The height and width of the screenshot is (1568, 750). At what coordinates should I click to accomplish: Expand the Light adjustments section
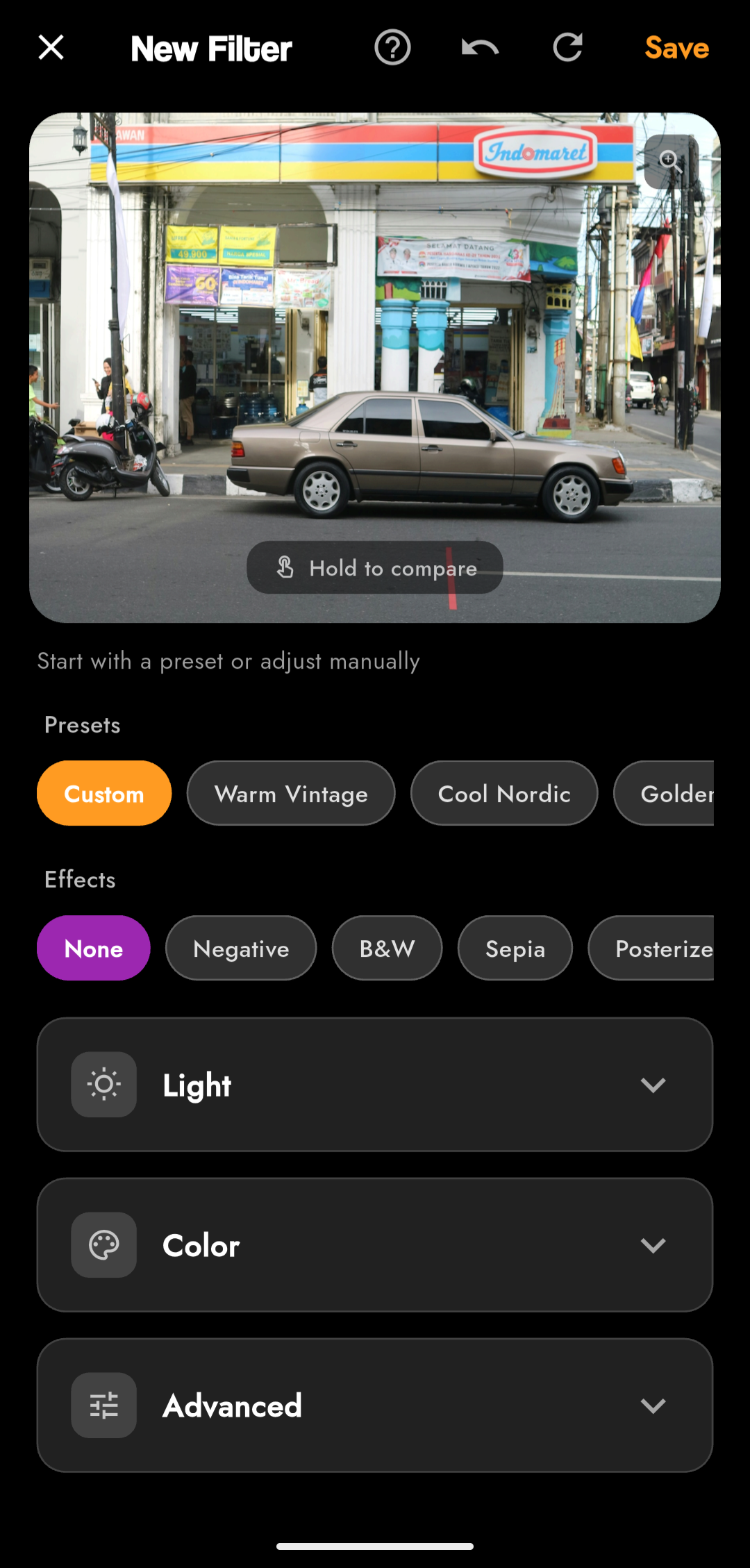(x=375, y=1085)
